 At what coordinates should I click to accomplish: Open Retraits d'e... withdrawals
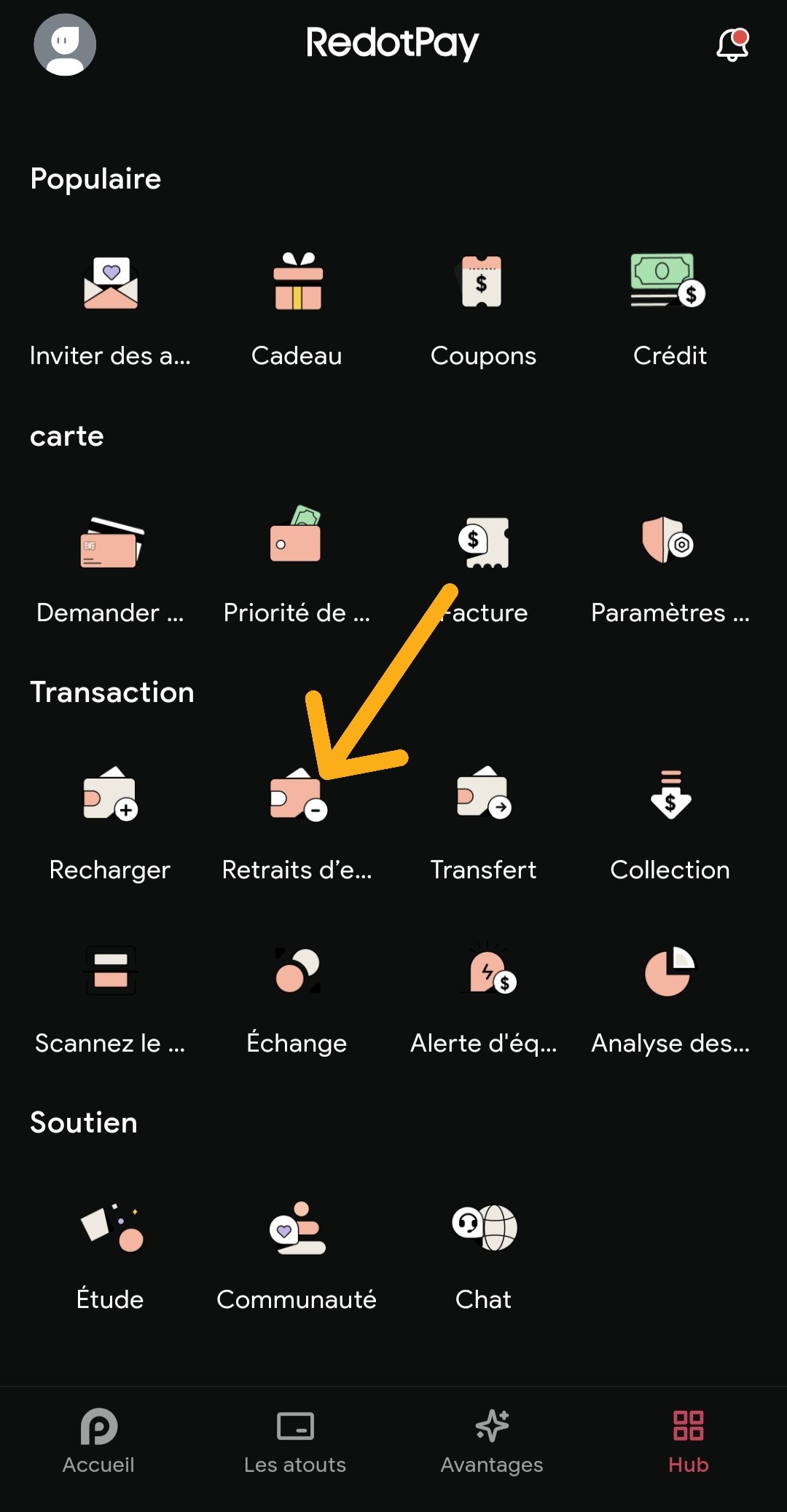[x=297, y=824]
